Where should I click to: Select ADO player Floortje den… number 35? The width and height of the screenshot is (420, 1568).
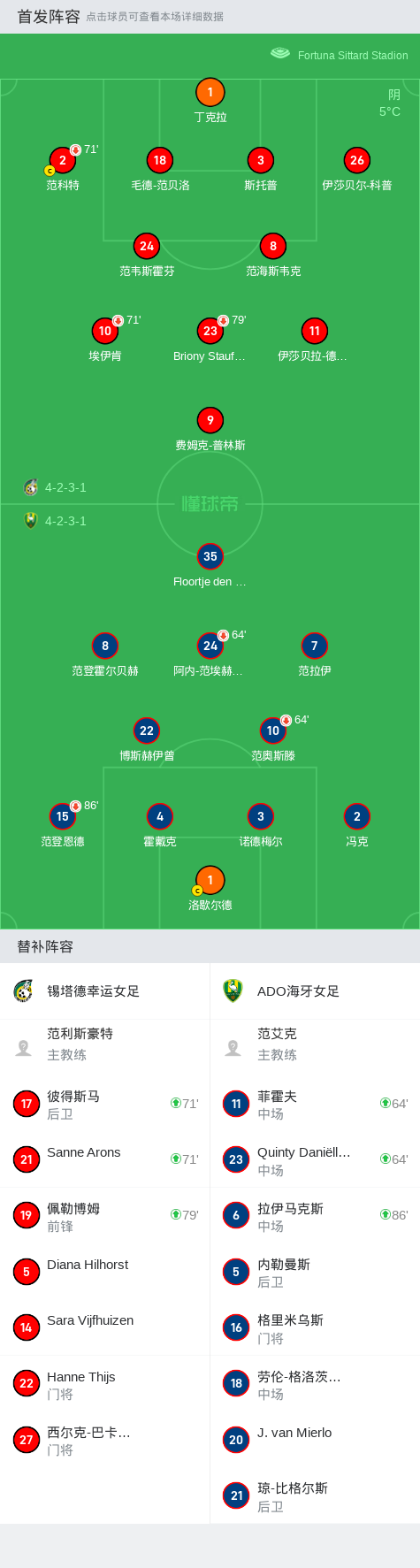tap(210, 564)
